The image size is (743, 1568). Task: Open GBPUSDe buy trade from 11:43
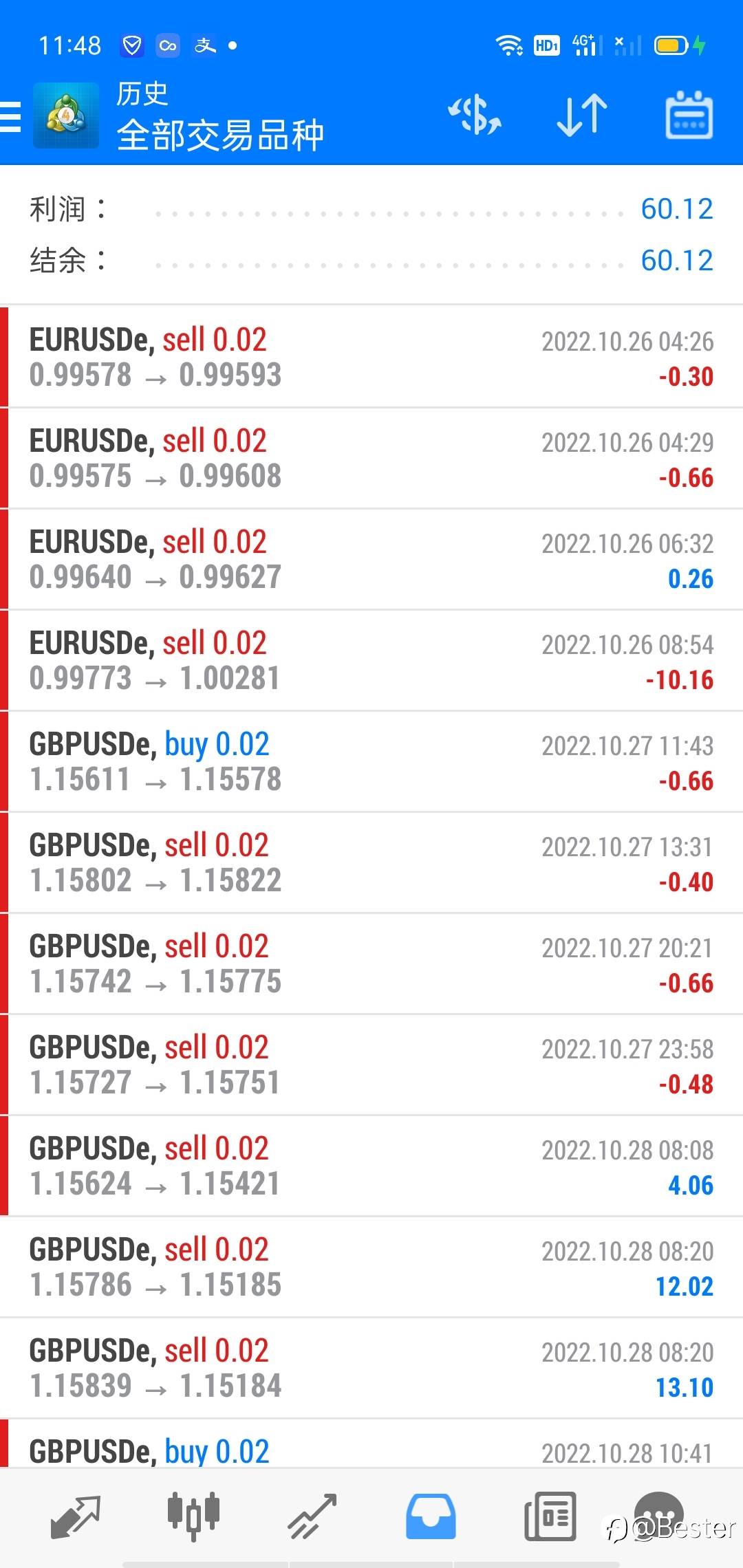coord(371,761)
